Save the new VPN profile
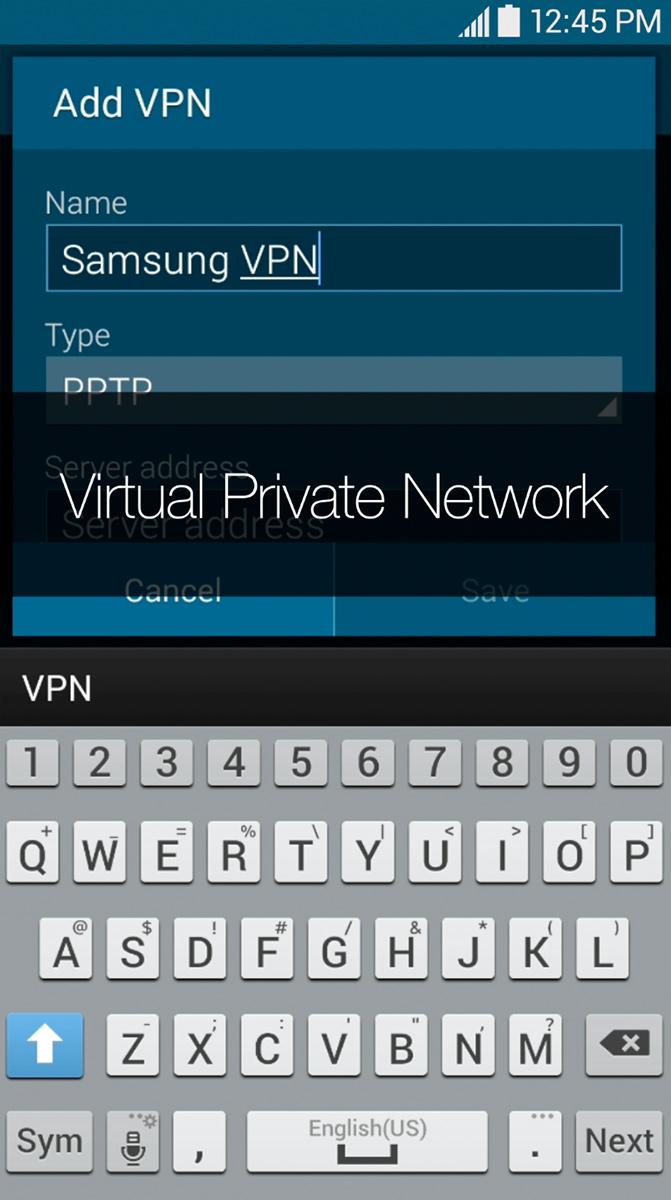Image resolution: width=671 pixels, height=1200 pixels. (496, 592)
